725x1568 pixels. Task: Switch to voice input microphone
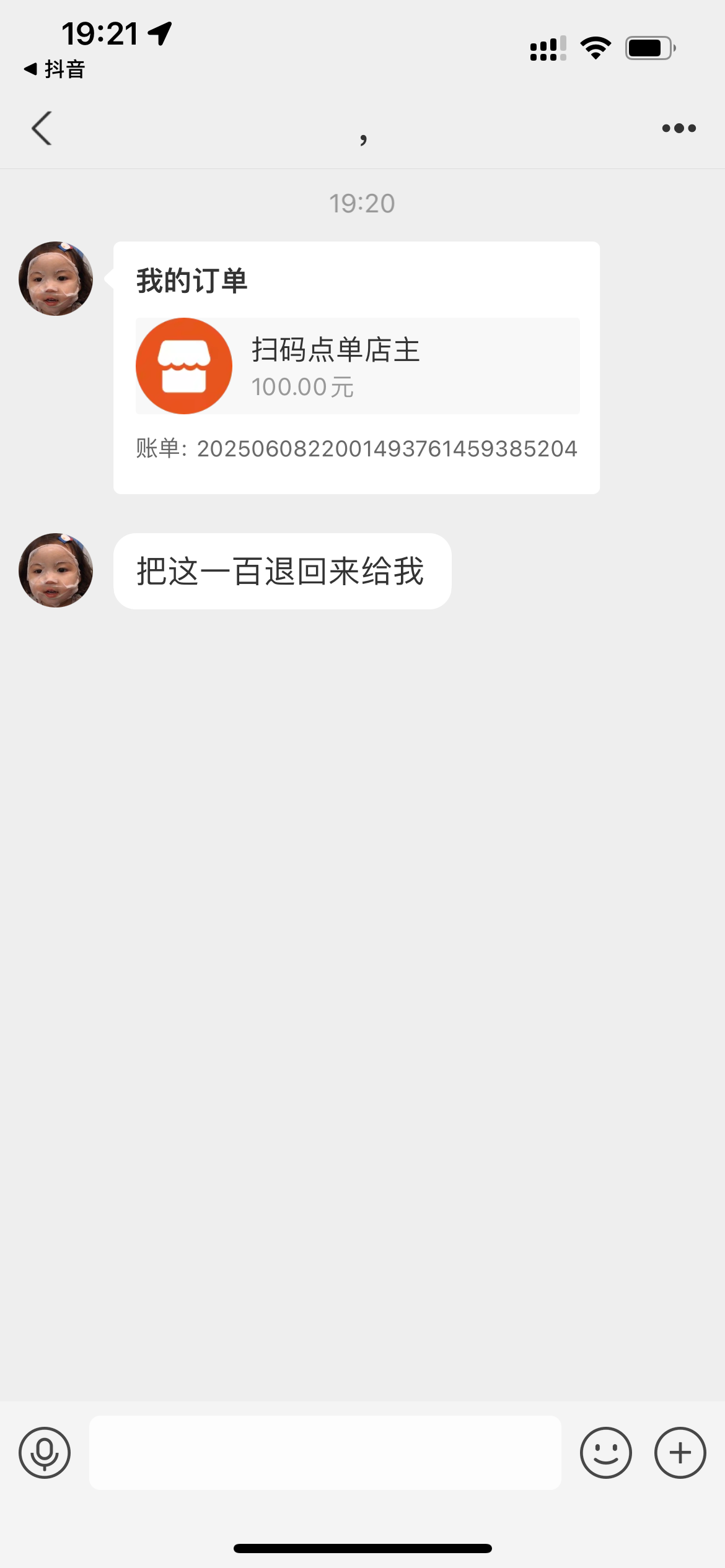coord(45,1452)
